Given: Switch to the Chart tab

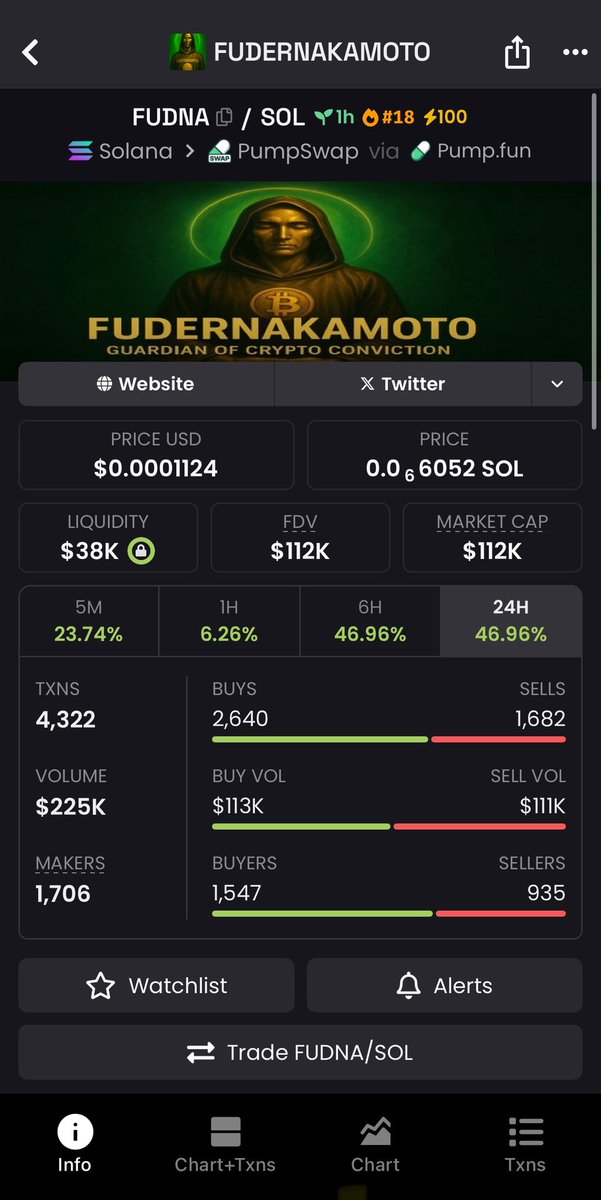Looking at the screenshot, I should pyautogui.click(x=375, y=1145).
